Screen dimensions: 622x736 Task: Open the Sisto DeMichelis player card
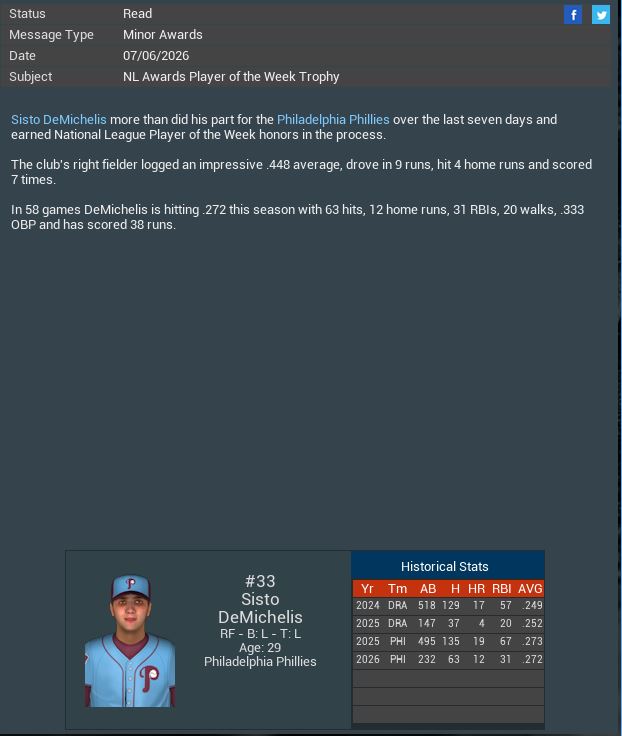[x=130, y=641]
